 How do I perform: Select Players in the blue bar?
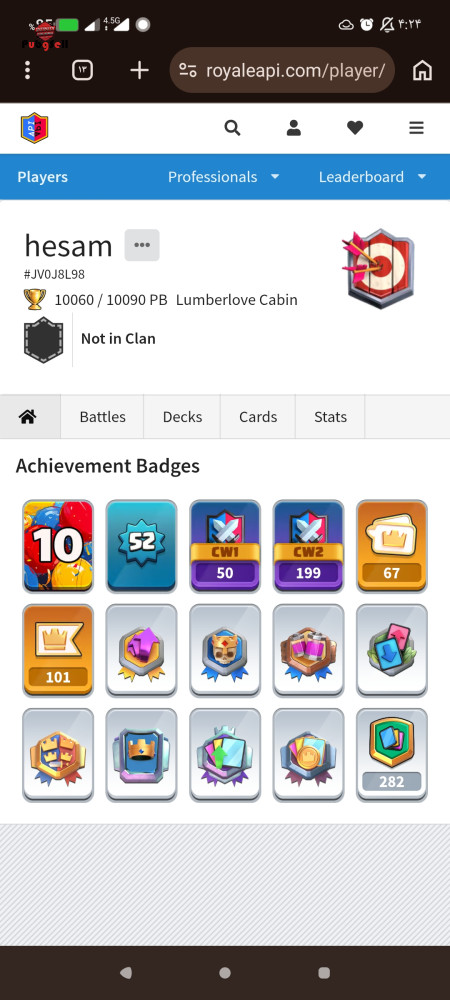pos(43,177)
